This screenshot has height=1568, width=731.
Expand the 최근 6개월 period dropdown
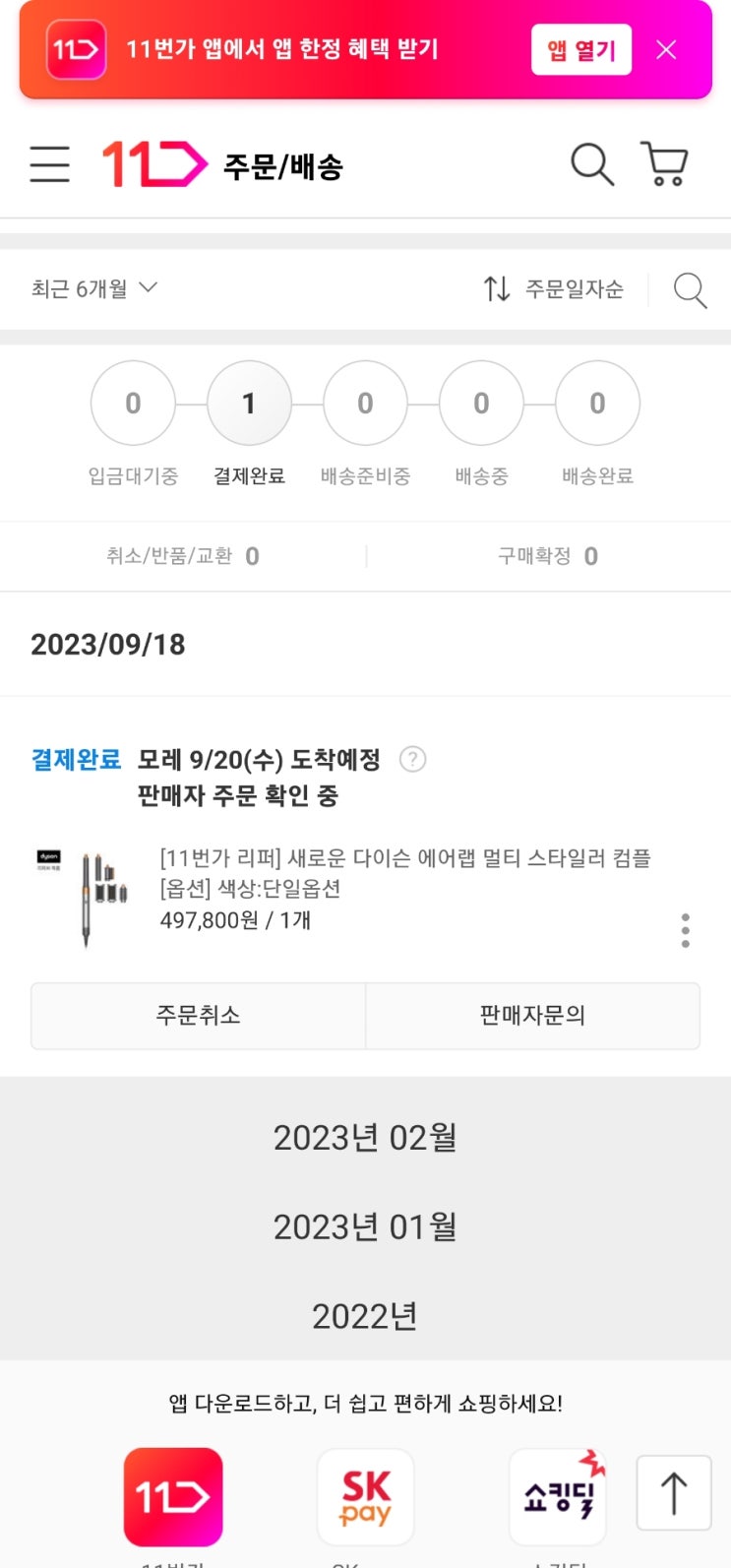point(93,288)
